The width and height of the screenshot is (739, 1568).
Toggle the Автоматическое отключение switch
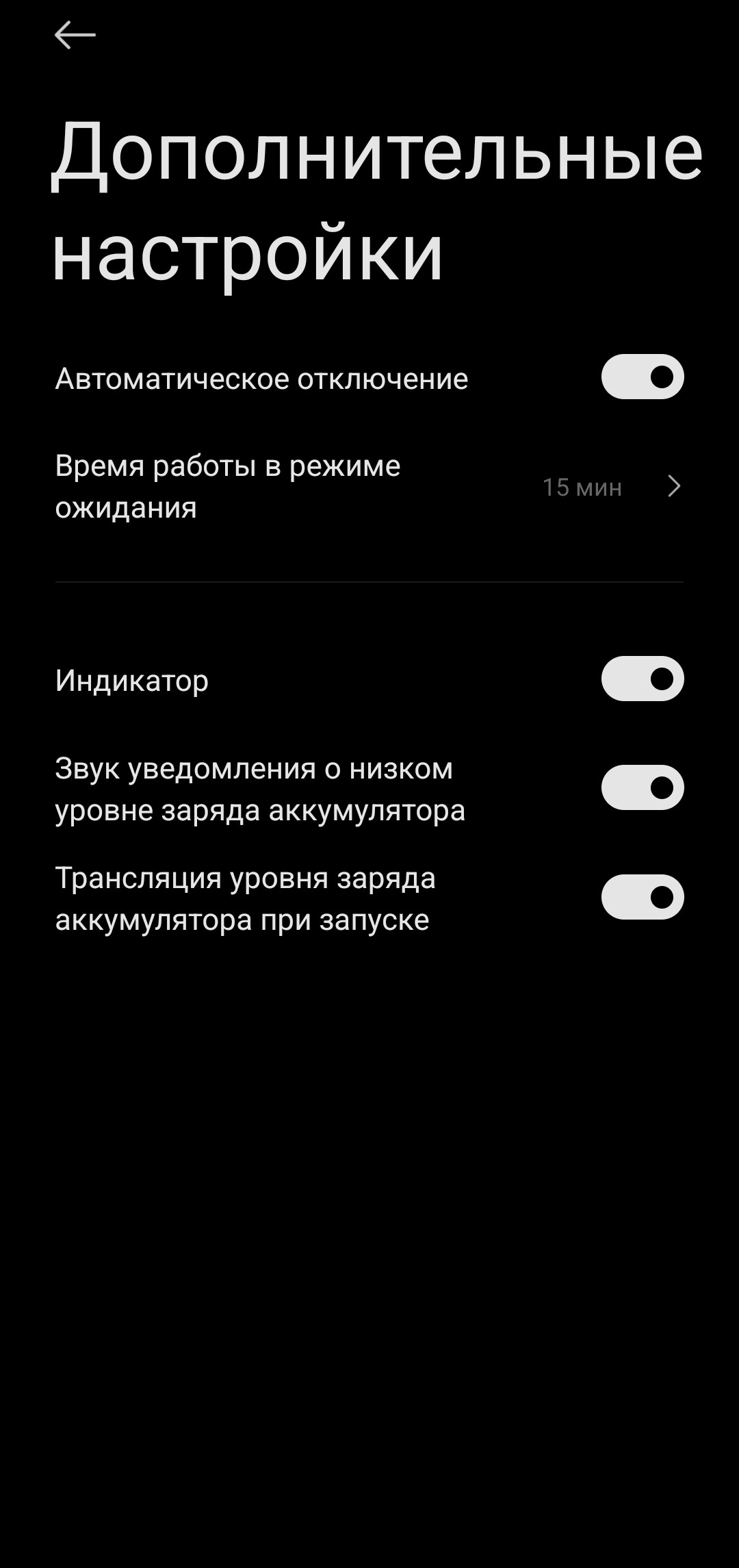(x=642, y=377)
